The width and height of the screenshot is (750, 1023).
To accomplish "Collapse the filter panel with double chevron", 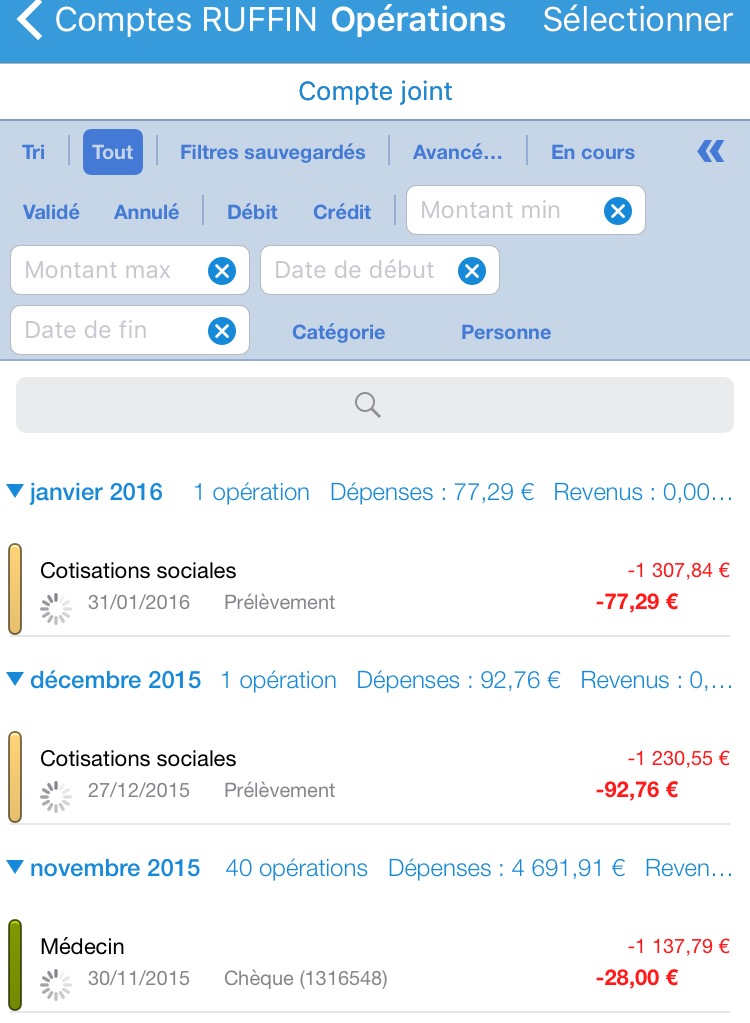I will pos(710,151).
